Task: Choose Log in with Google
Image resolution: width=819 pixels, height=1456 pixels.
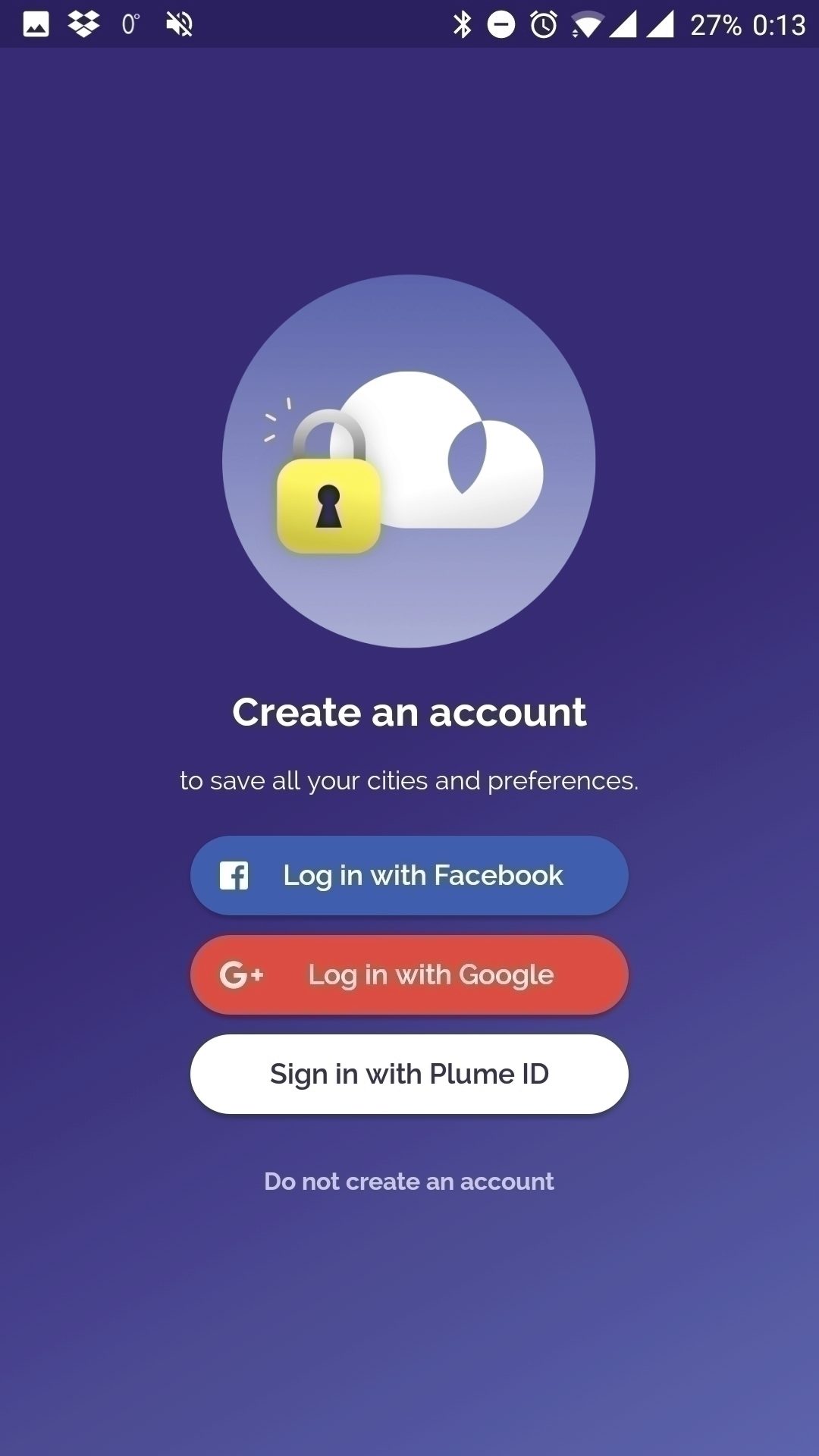Action: 409,974
